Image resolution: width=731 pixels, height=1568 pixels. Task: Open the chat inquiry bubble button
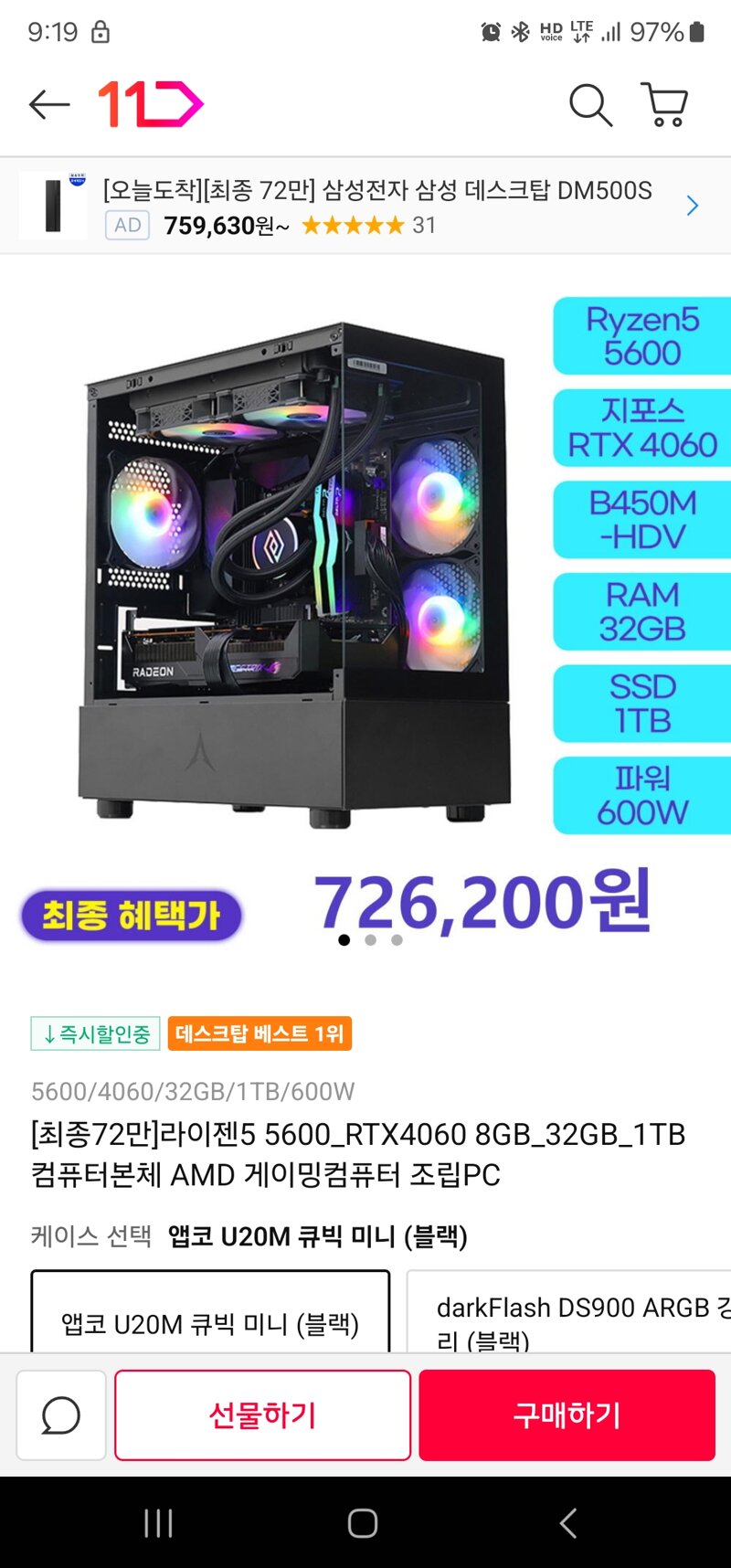(x=61, y=1415)
